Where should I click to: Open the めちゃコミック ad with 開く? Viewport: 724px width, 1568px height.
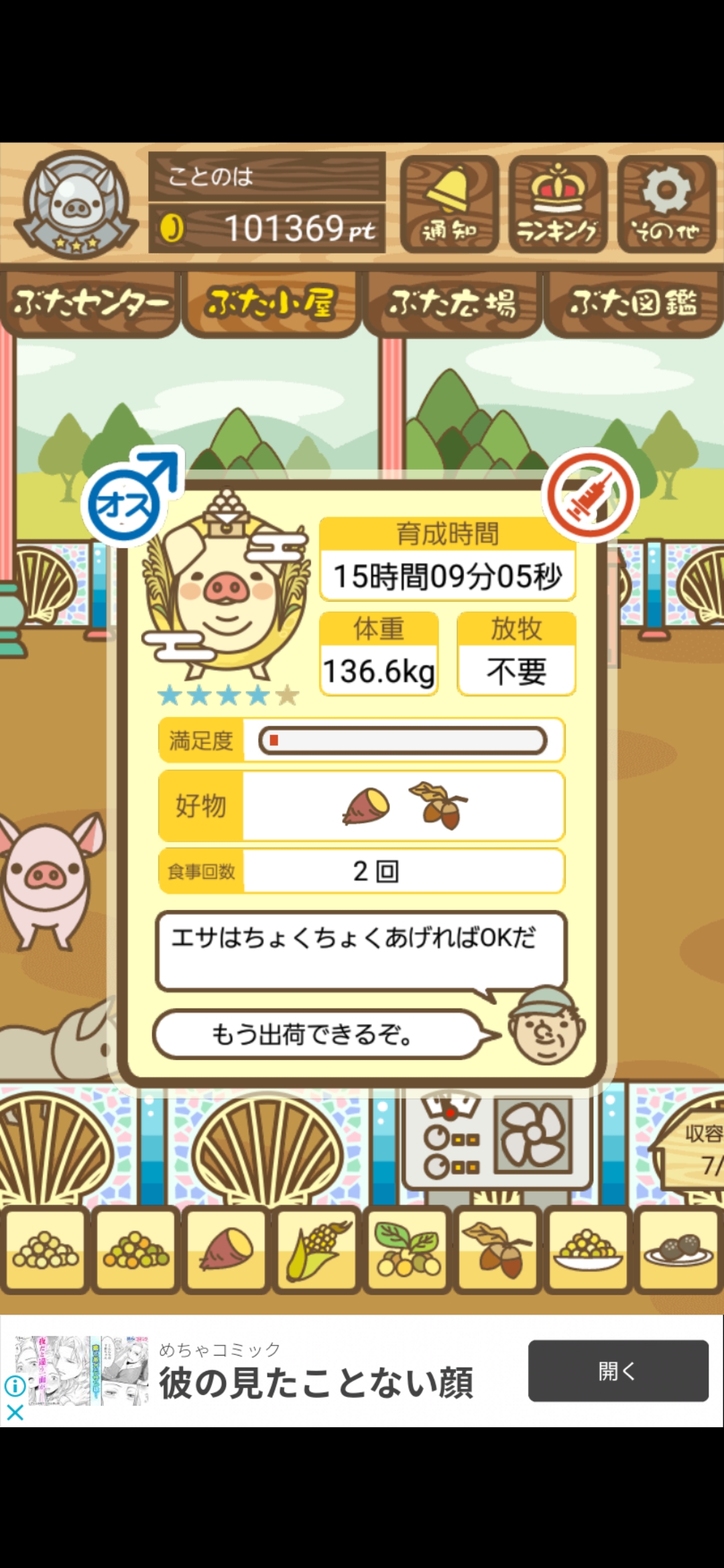(x=618, y=1370)
